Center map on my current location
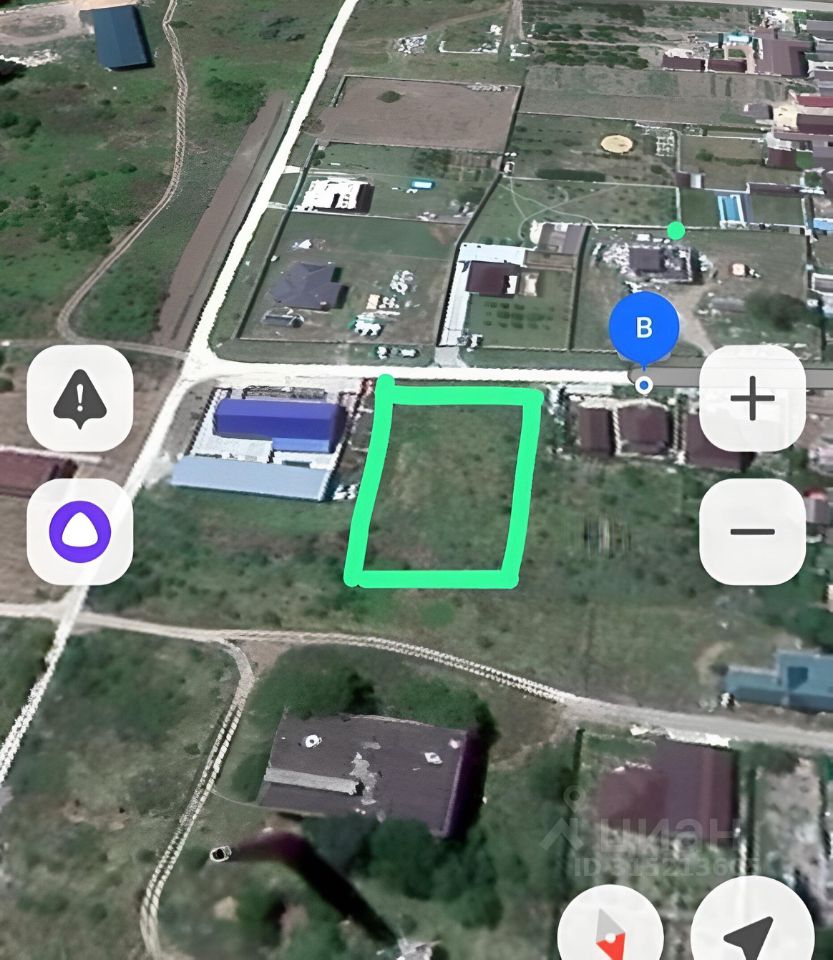Image resolution: width=833 pixels, height=960 pixels. pos(752,930)
